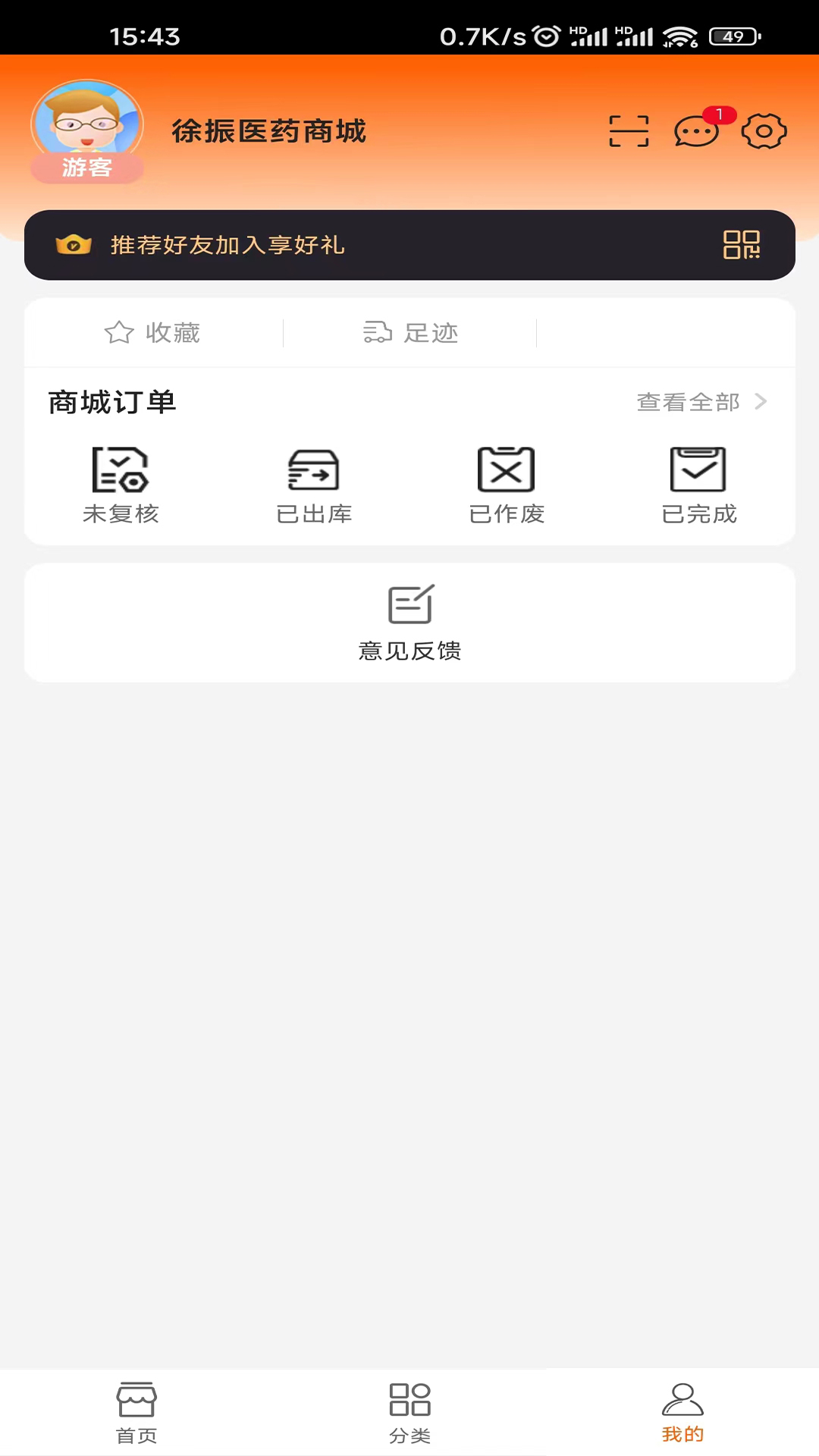
Task: Tap the 徐振医药商城 title text
Action: (x=268, y=130)
